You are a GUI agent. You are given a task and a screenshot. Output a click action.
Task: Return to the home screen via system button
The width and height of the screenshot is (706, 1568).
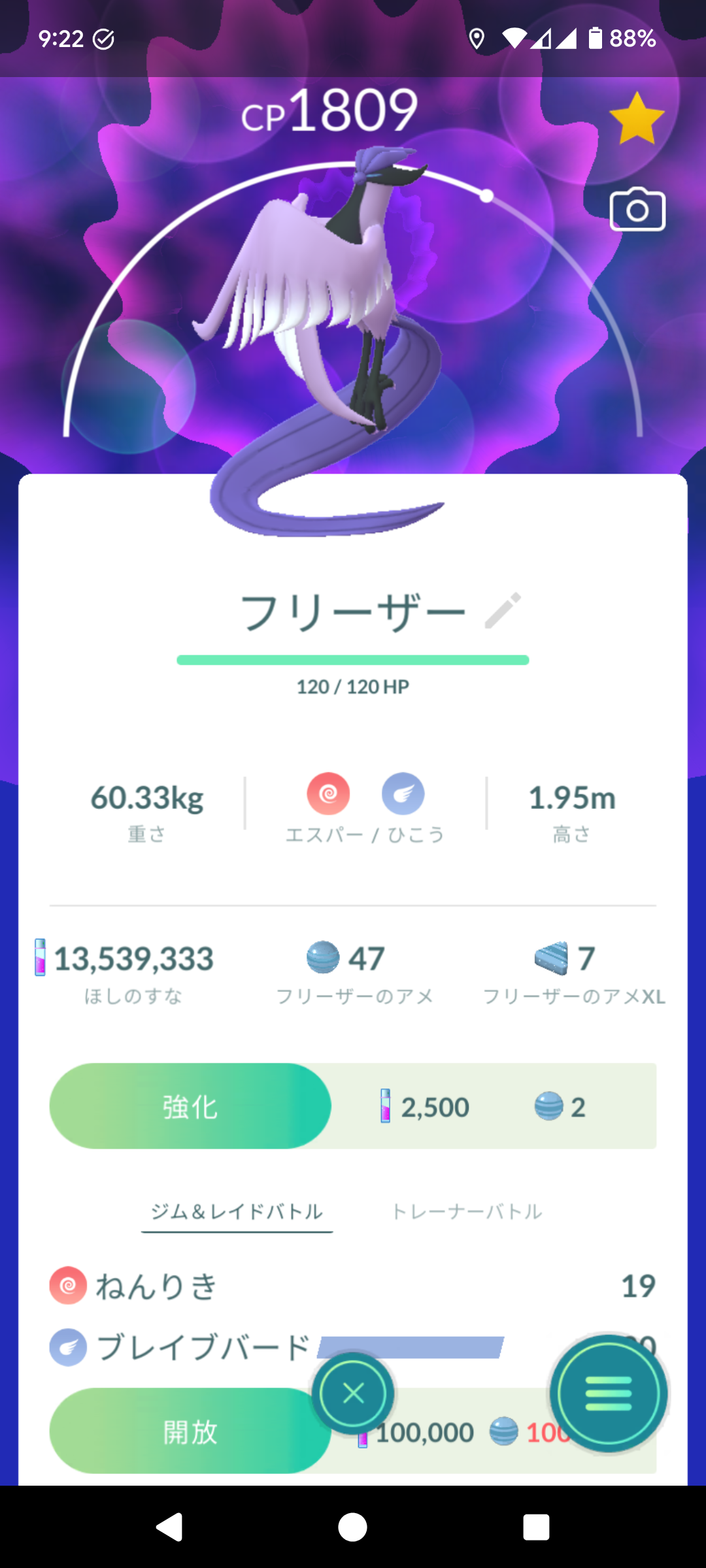tap(353, 1527)
